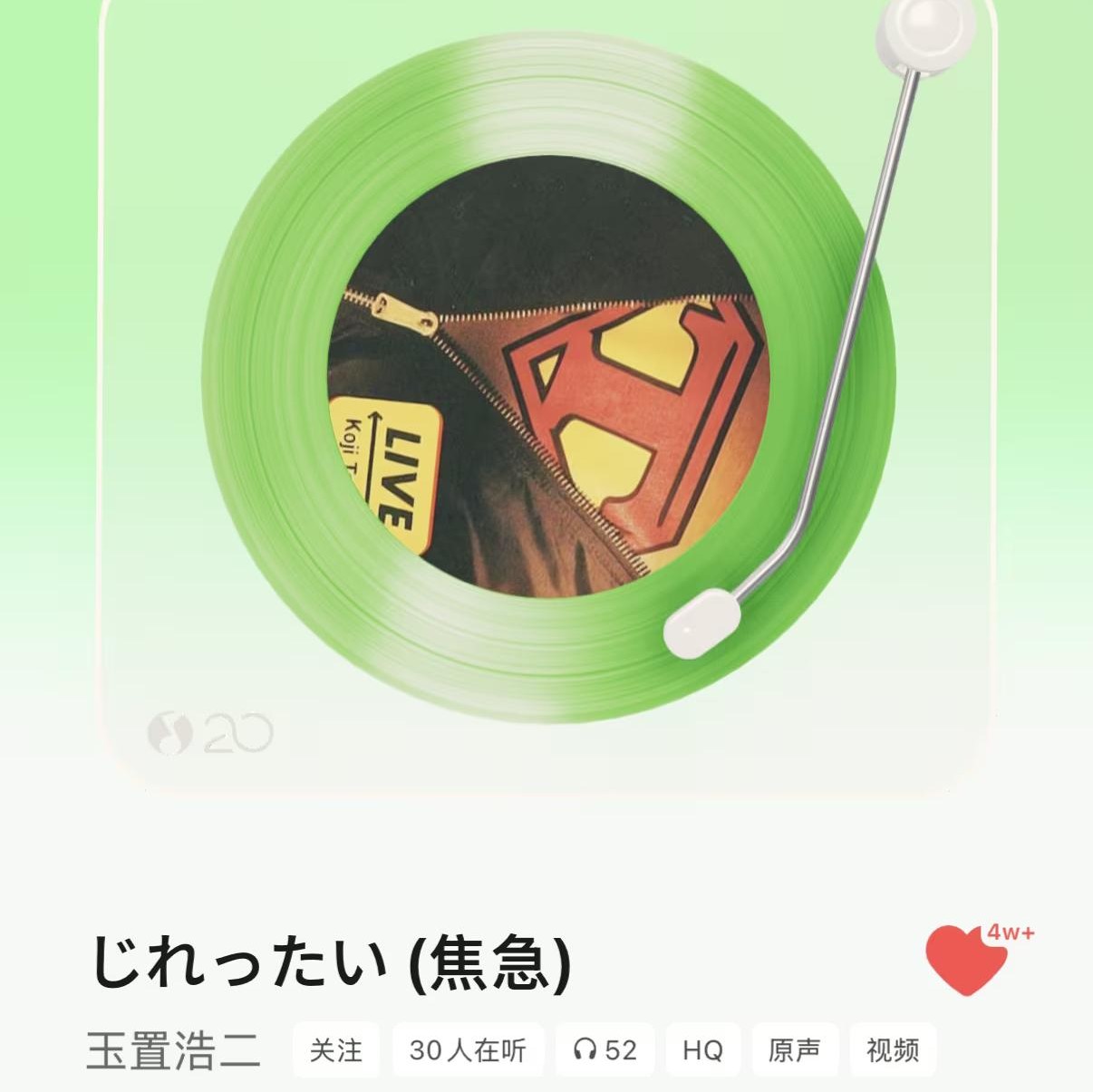The height and width of the screenshot is (1092, 1093).
Task: Tap the headphone 52 chip
Action: click(605, 1049)
